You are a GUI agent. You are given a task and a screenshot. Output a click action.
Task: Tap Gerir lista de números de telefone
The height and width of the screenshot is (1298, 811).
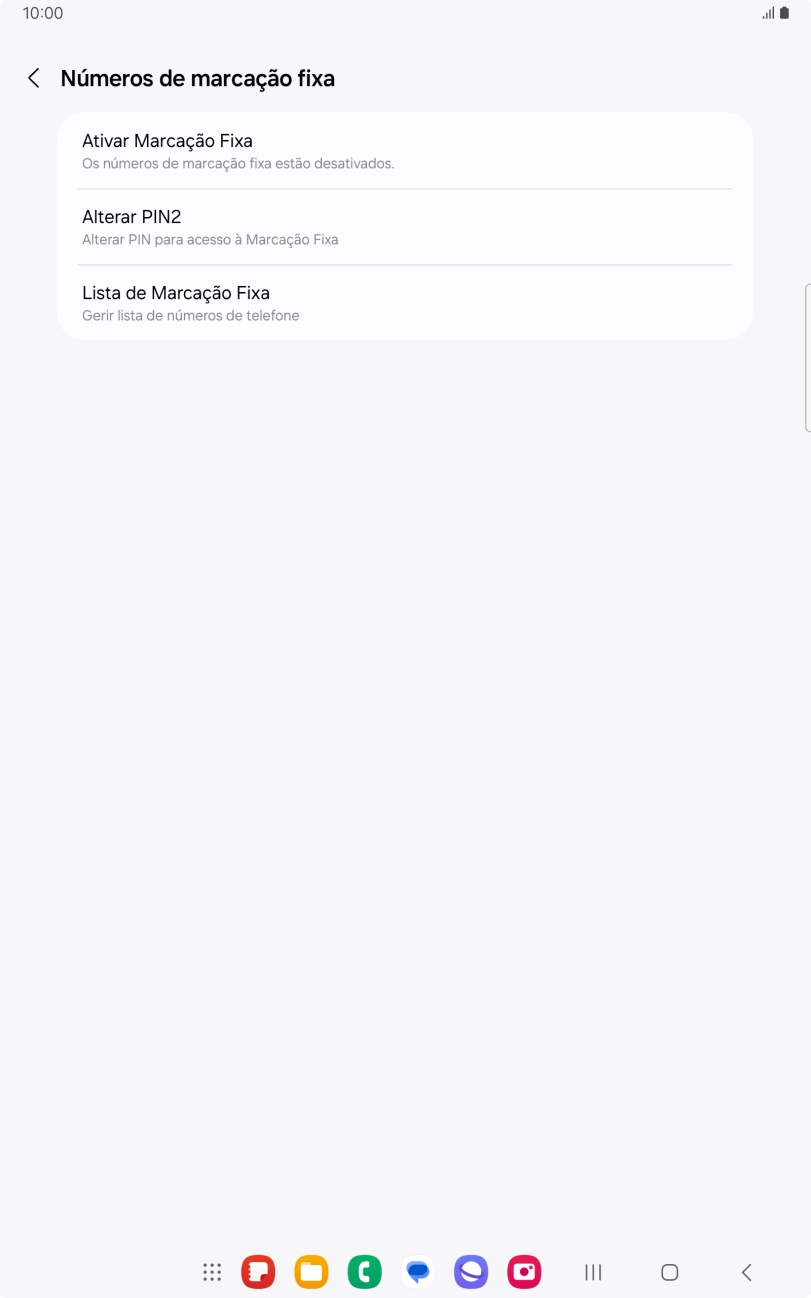pos(190,315)
